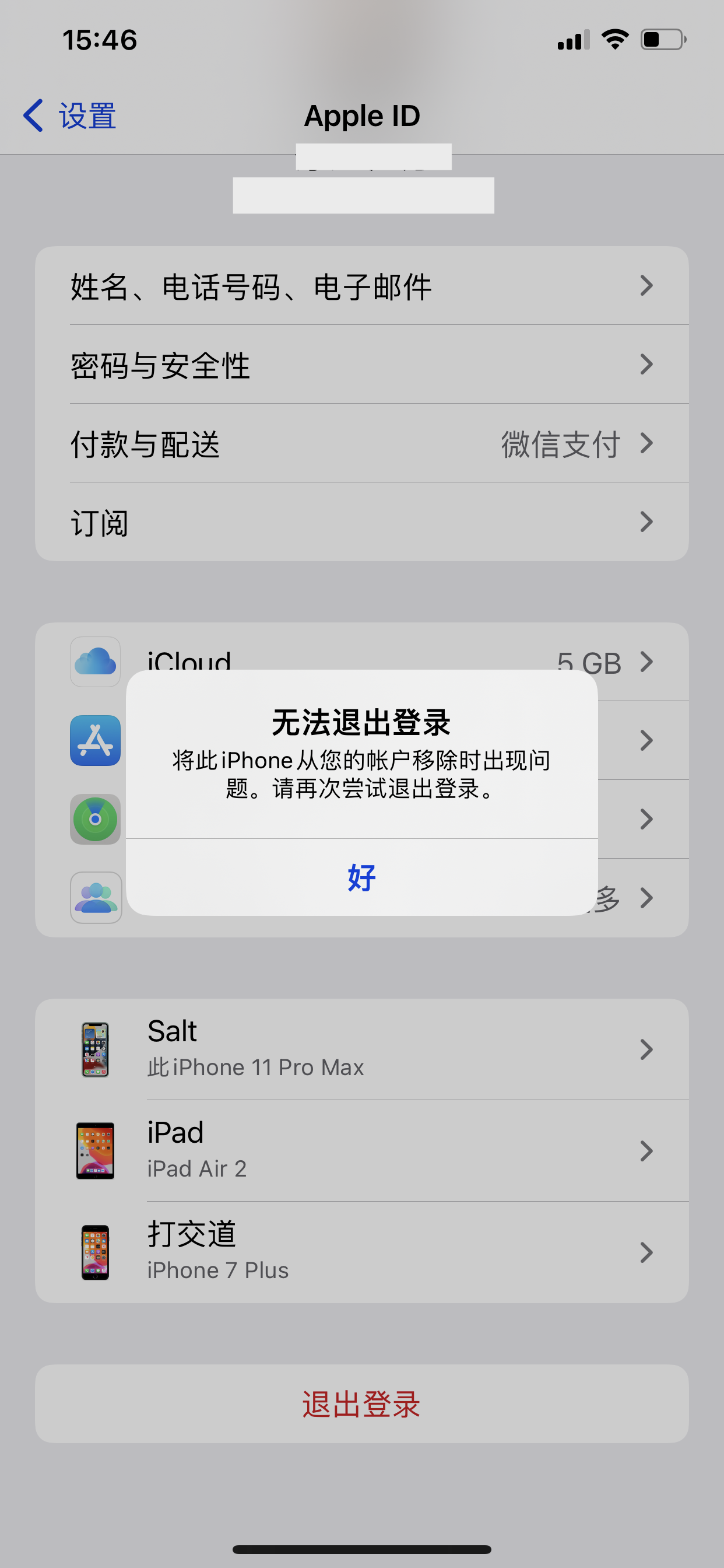
Task: Go back to 设置
Action: pos(70,116)
